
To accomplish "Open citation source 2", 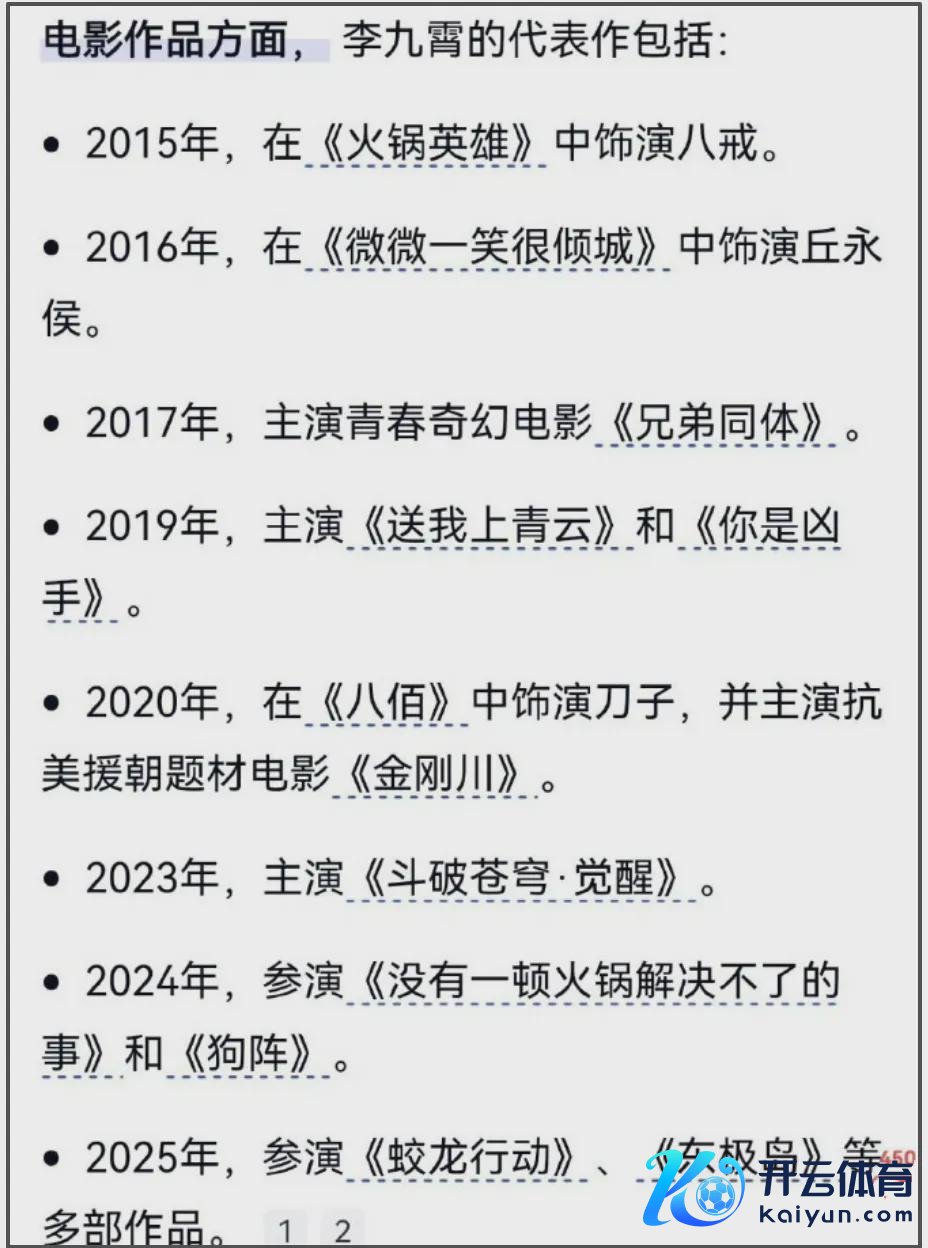I will coord(343,1230).
